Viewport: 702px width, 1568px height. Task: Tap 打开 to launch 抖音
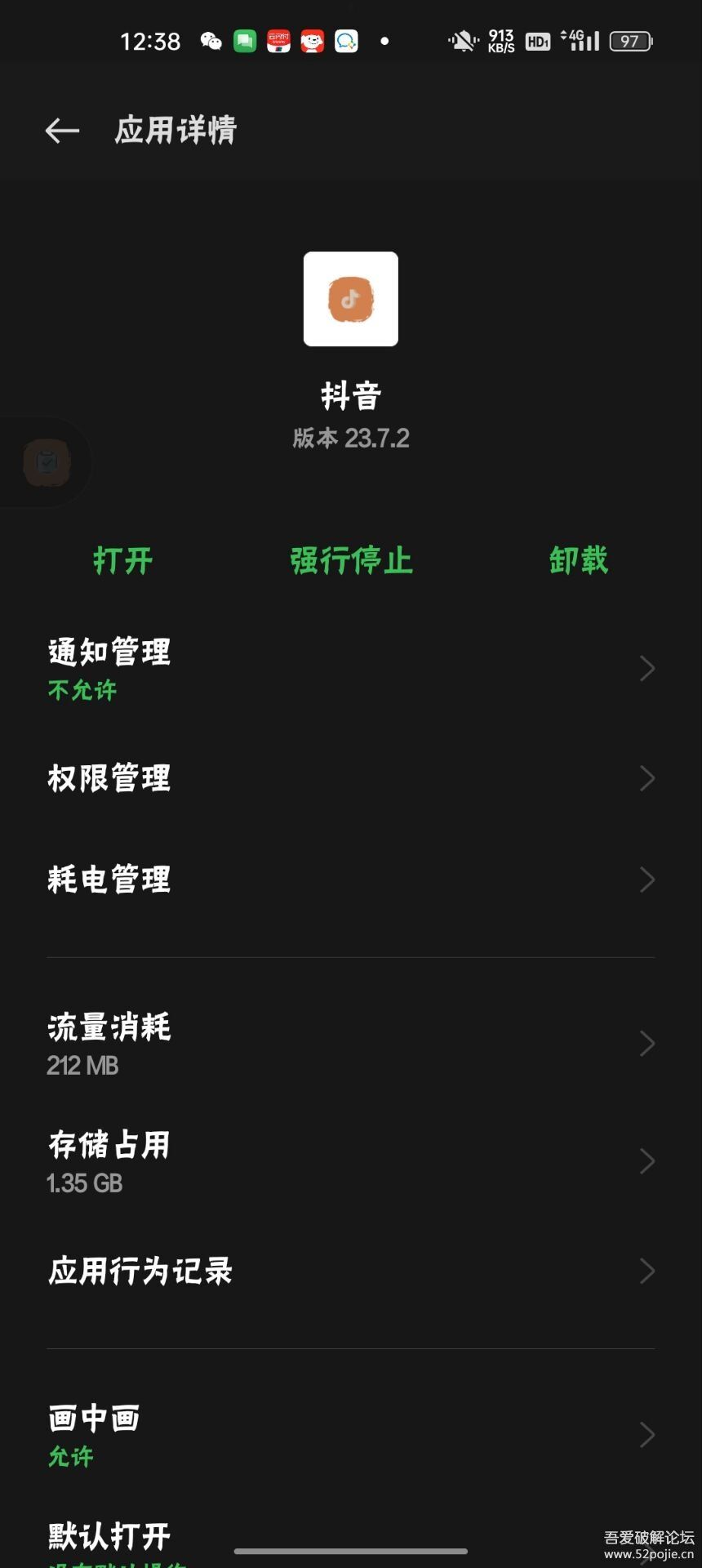point(123,561)
